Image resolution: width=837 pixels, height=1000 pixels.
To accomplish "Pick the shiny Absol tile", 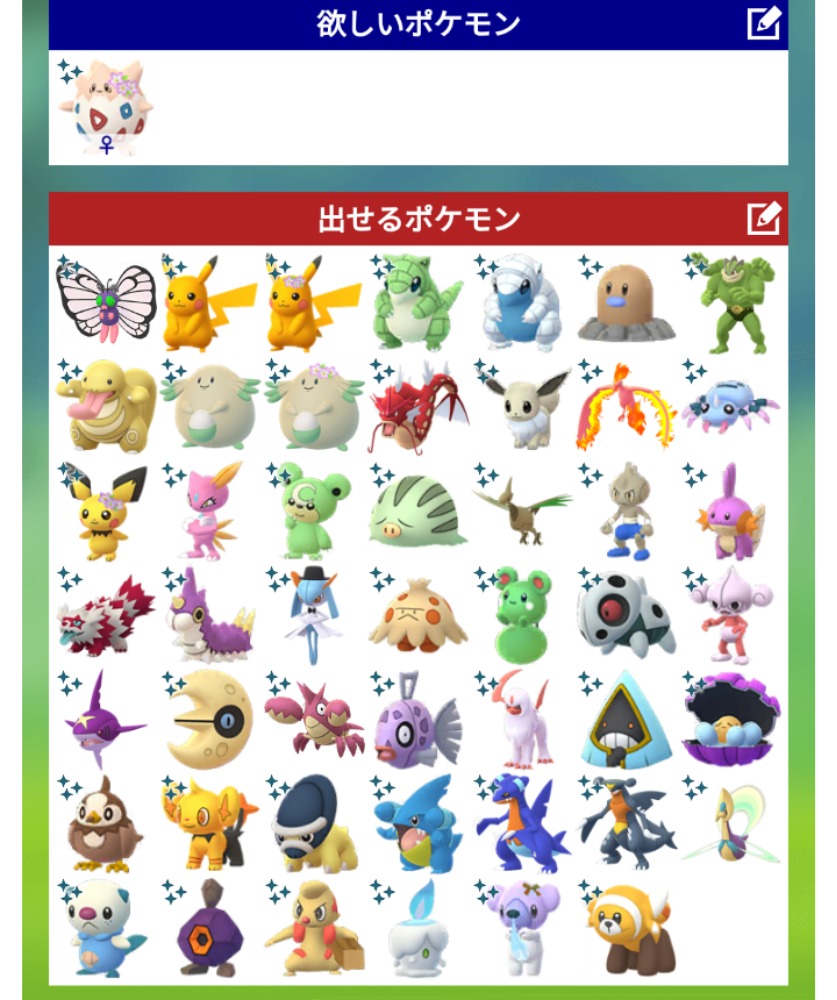I will click(x=521, y=720).
